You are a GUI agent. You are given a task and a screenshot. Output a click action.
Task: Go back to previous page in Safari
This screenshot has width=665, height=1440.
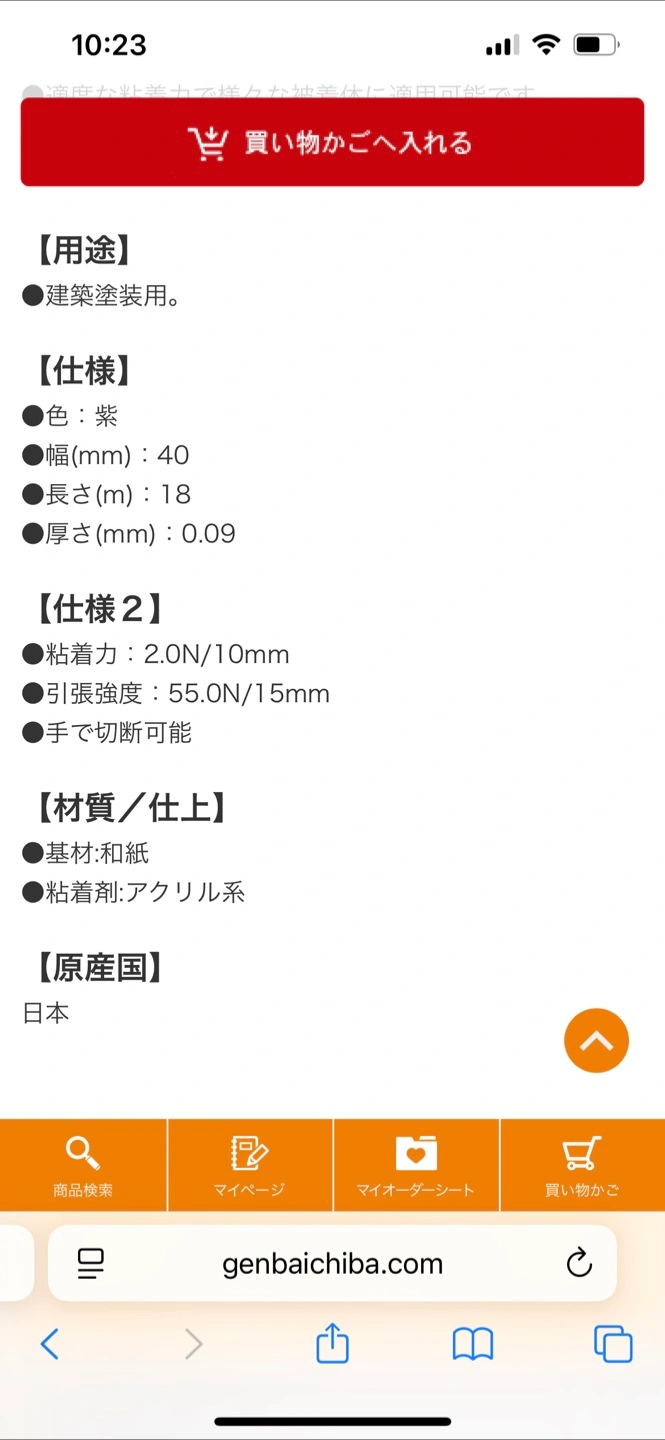pyautogui.click(x=50, y=1344)
